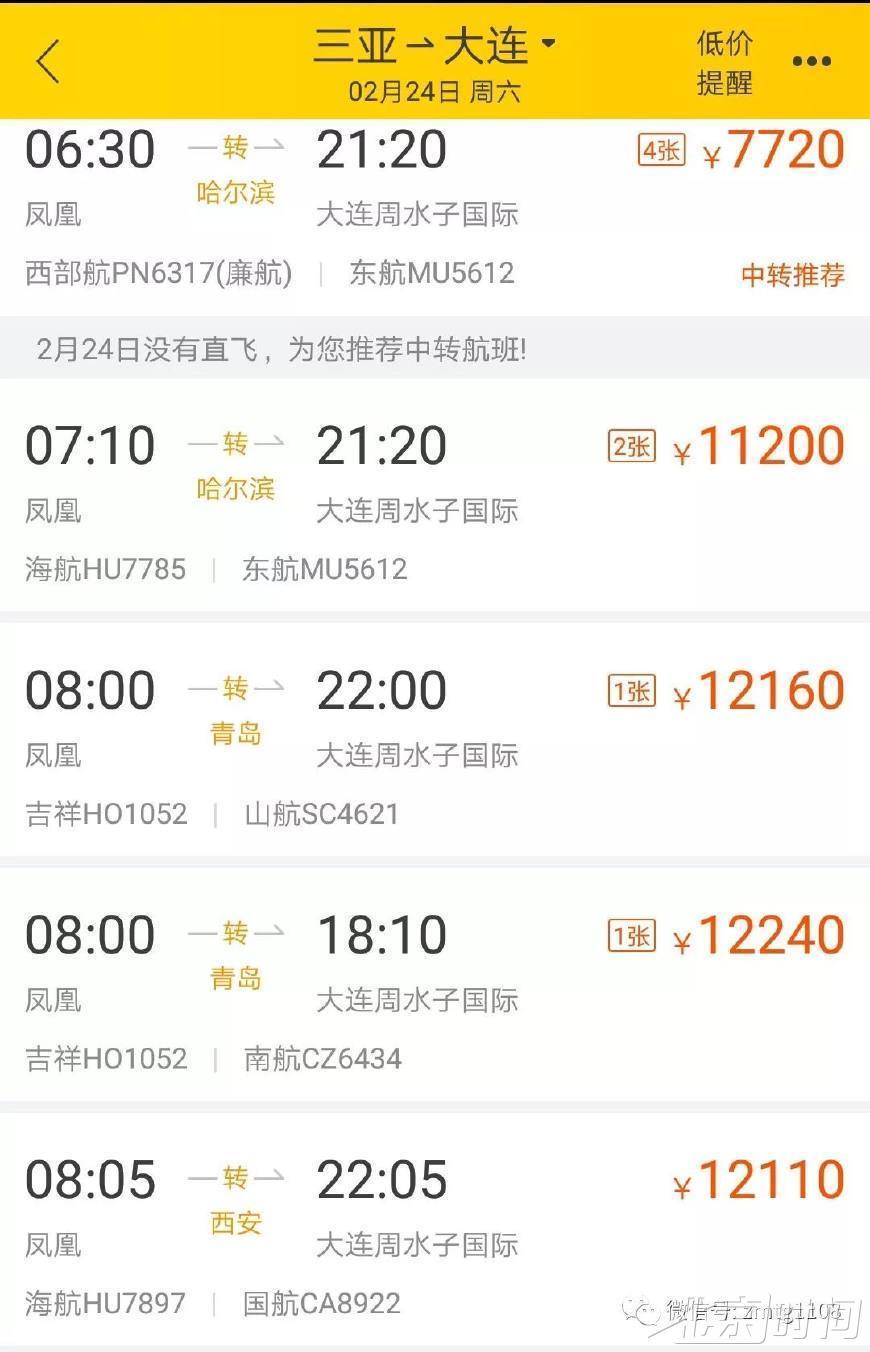870x1352 pixels.
Task: Click the 中转推荐 recommendation label
Action: tap(792, 273)
